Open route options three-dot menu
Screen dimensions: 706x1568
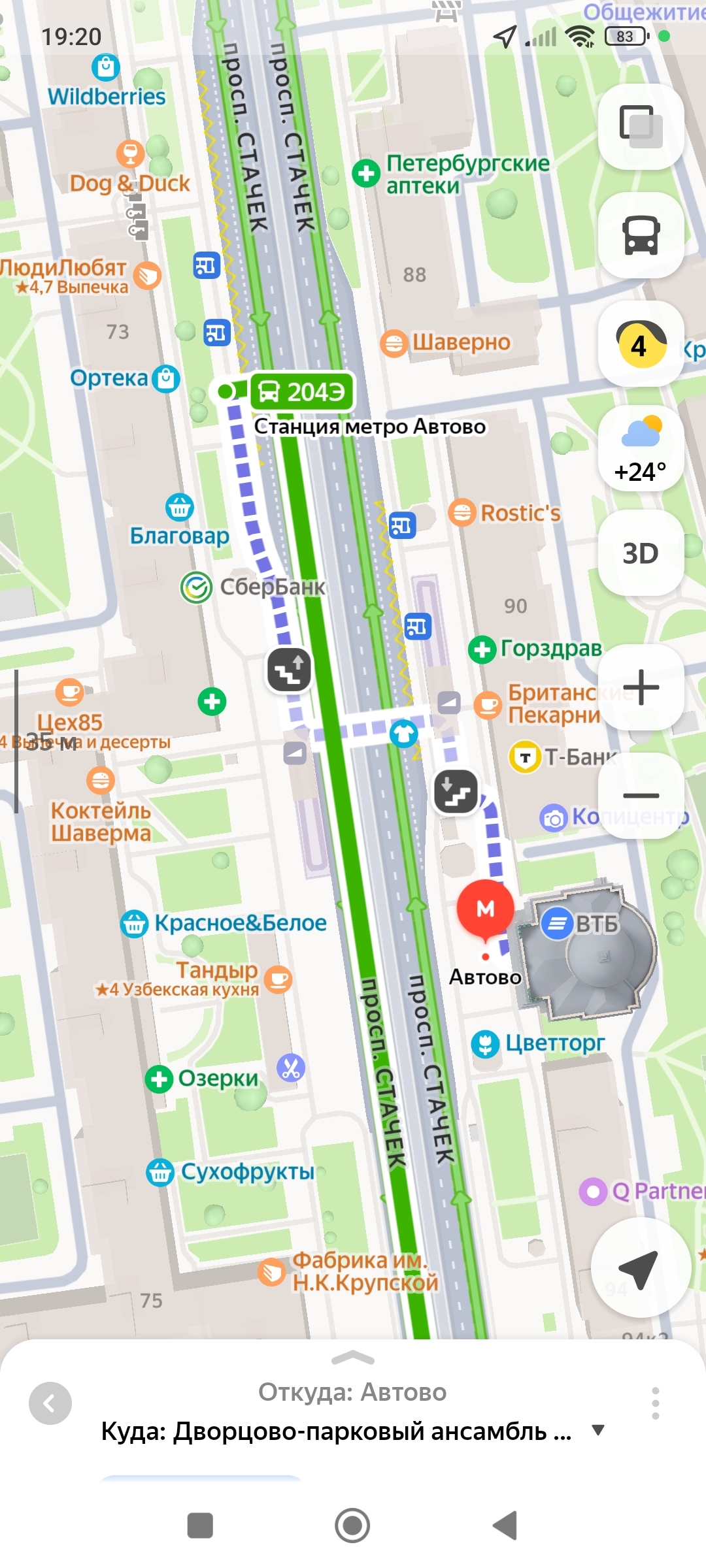655,1403
